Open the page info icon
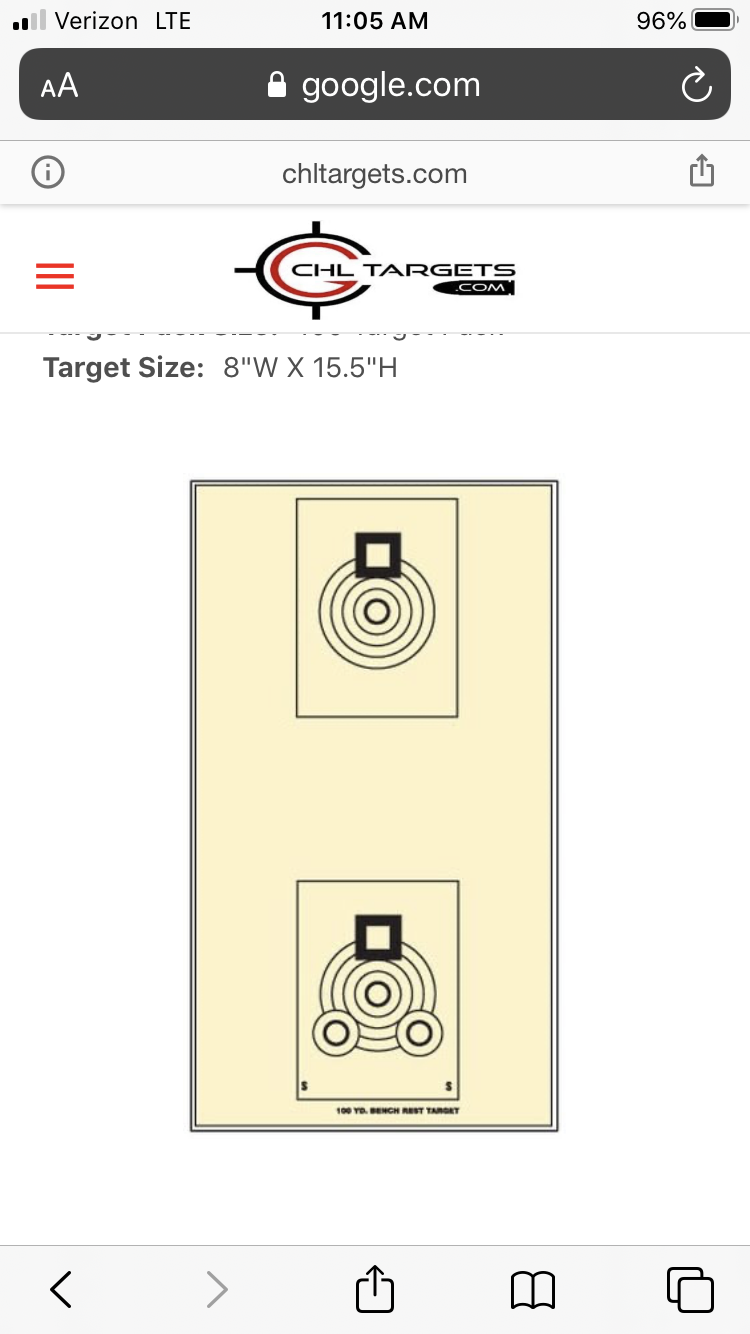The height and width of the screenshot is (1334, 750). pos(48,173)
